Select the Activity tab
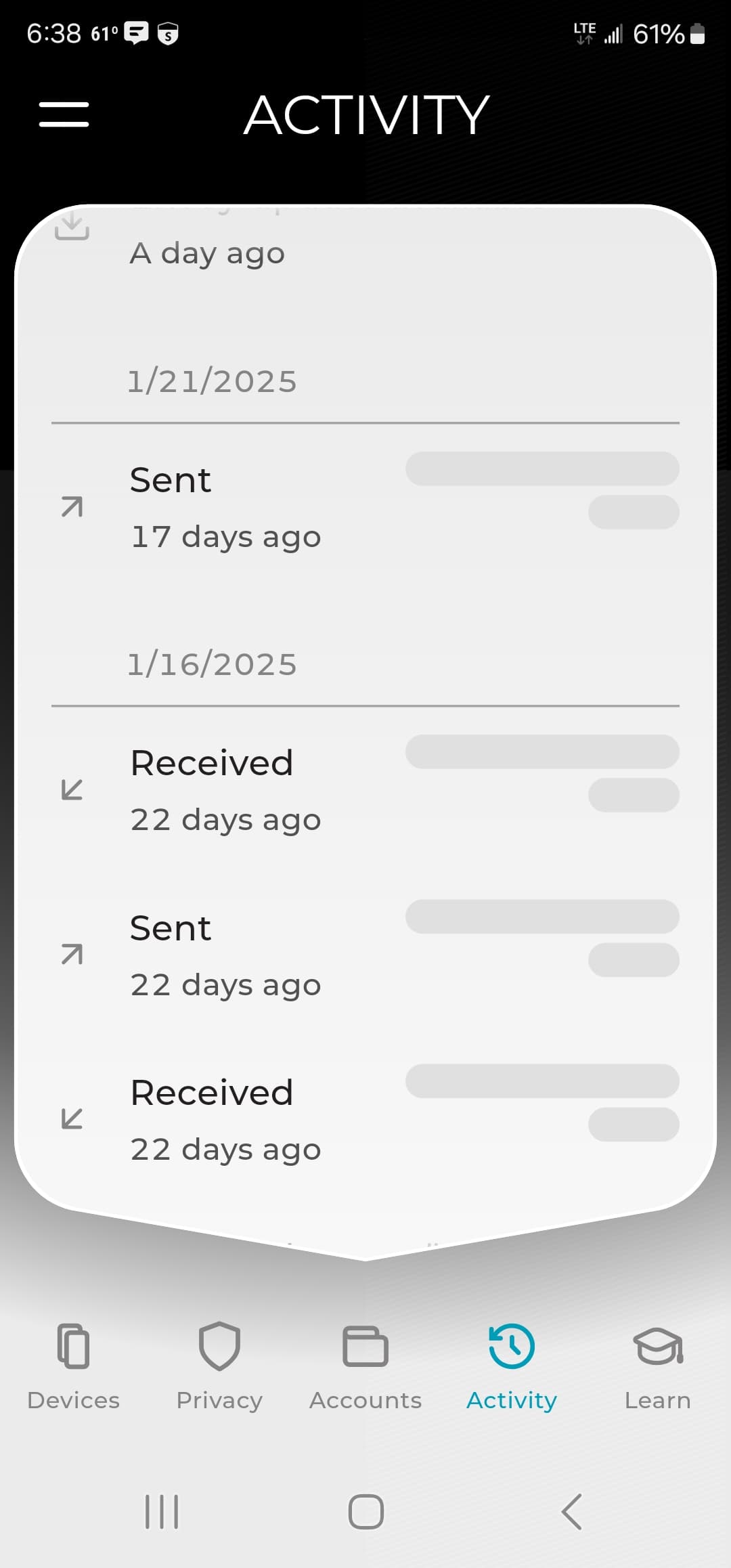 512,1367
